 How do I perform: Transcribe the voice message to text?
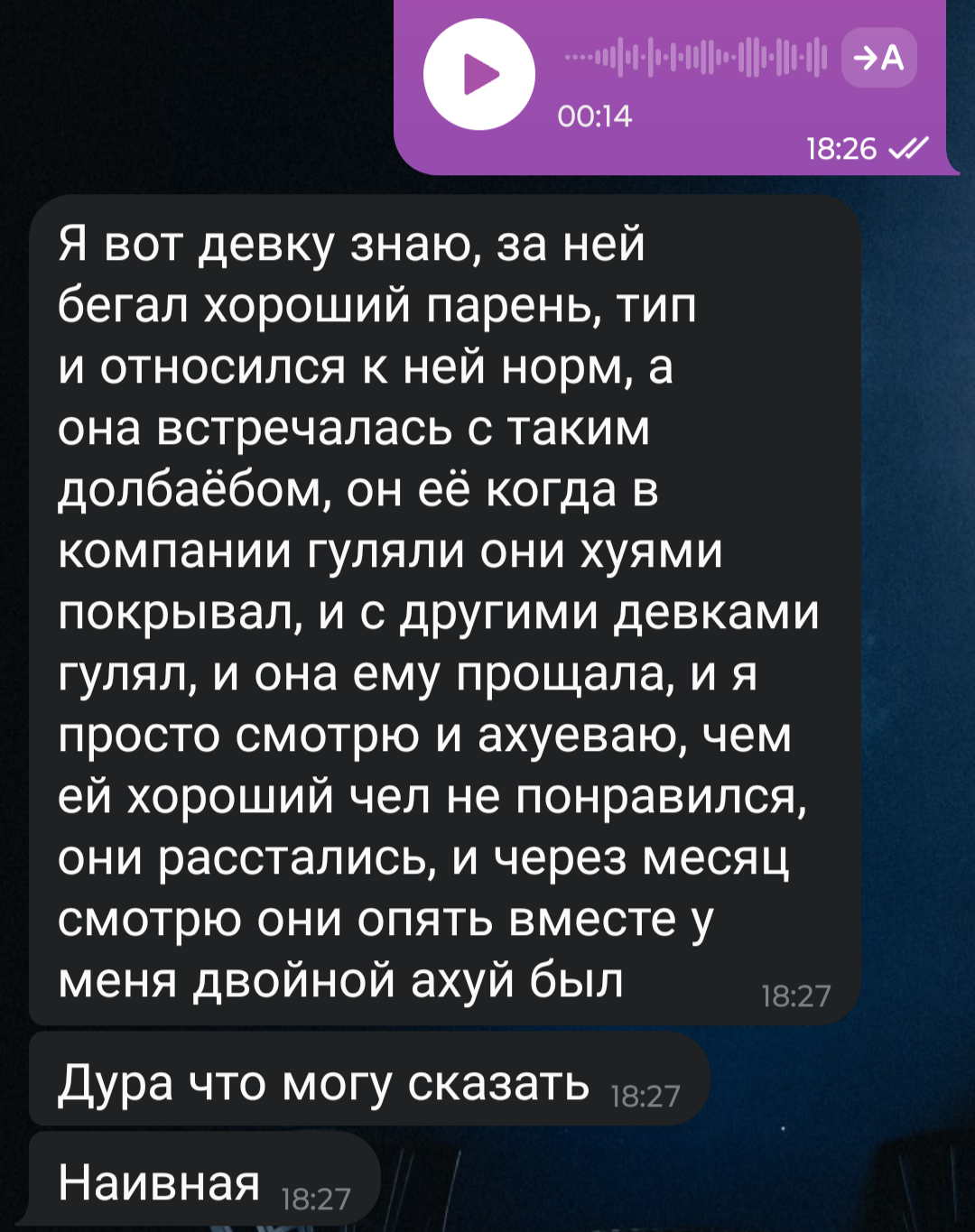click(878, 58)
